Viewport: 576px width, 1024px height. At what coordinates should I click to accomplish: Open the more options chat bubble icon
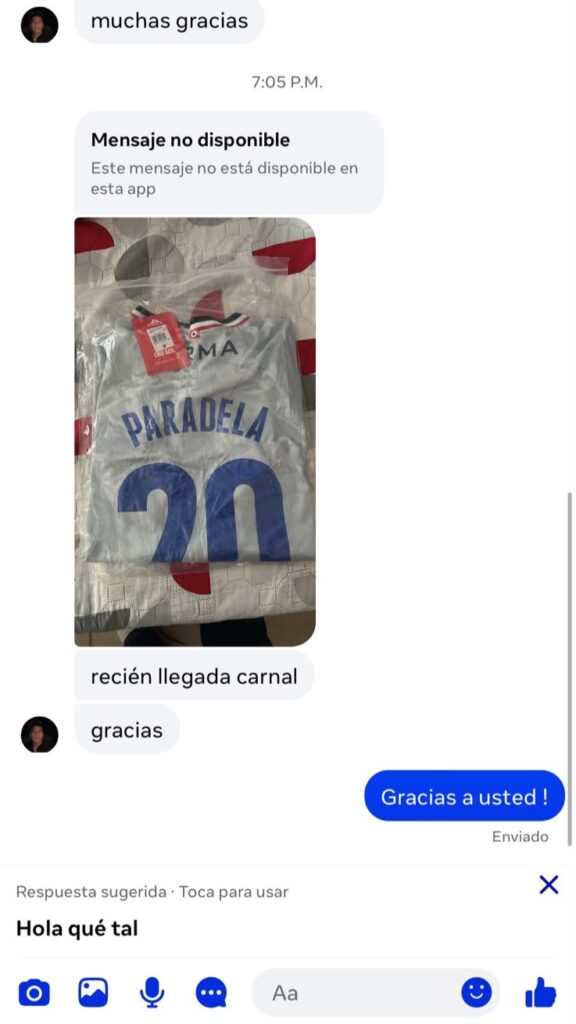click(211, 993)
